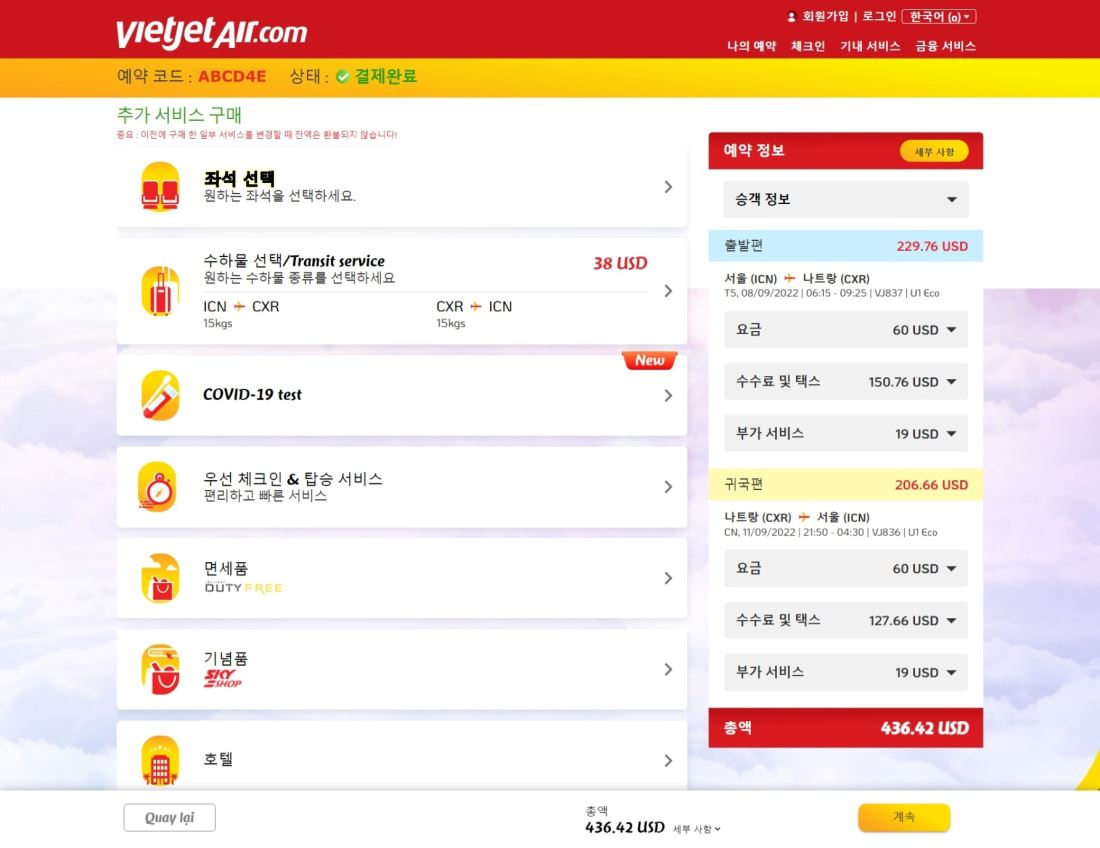Tap the 세부 사항 button in 예약 정보
This screenshot has height=848, width=1100.
(x=934, y=152)
